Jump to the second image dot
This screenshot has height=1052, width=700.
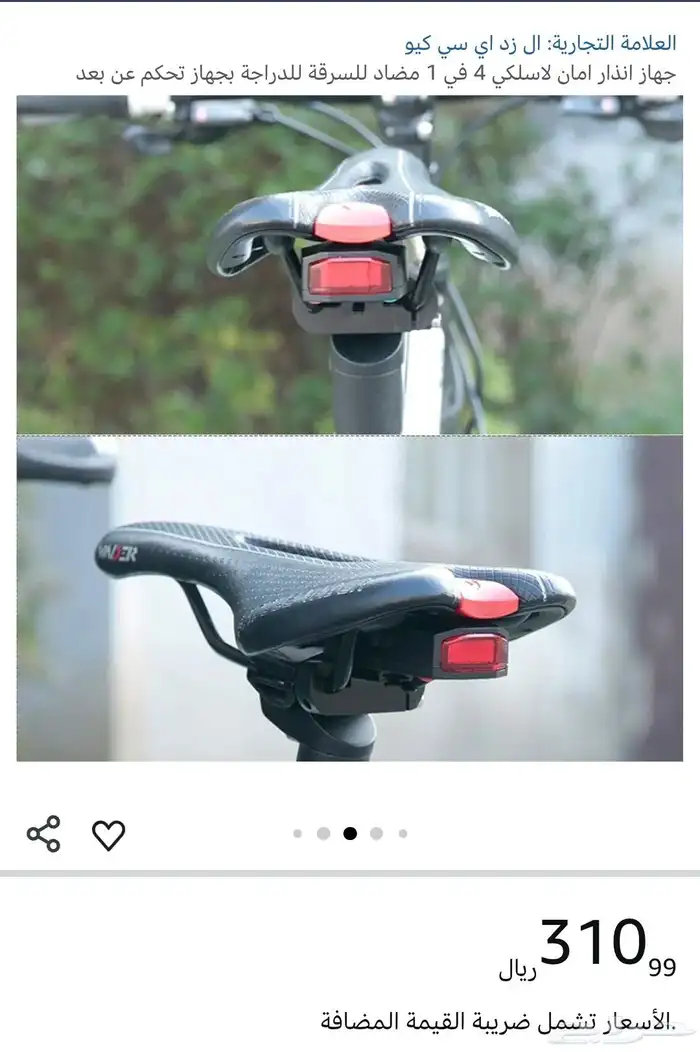tap(323, 833)
